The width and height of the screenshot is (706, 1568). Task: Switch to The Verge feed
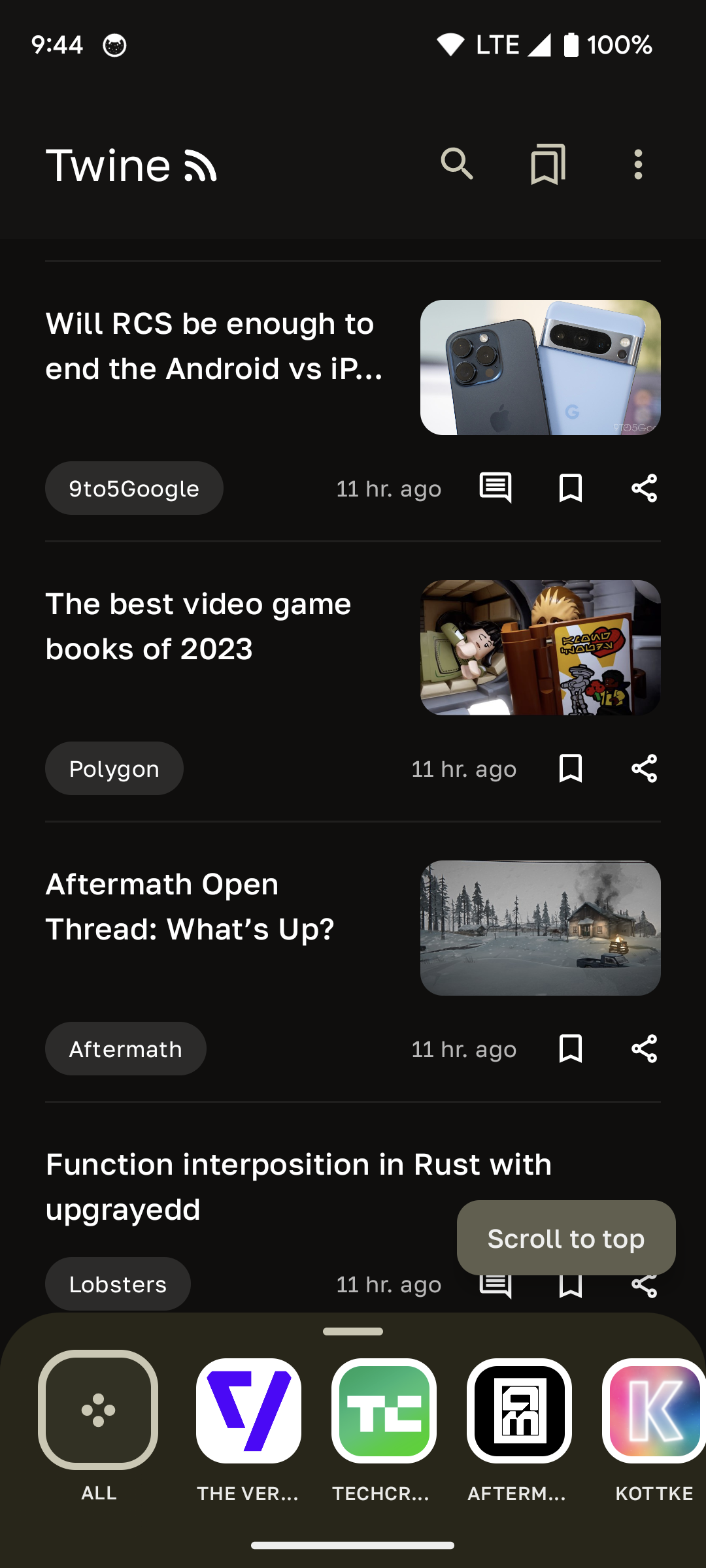coord(248,1411)
